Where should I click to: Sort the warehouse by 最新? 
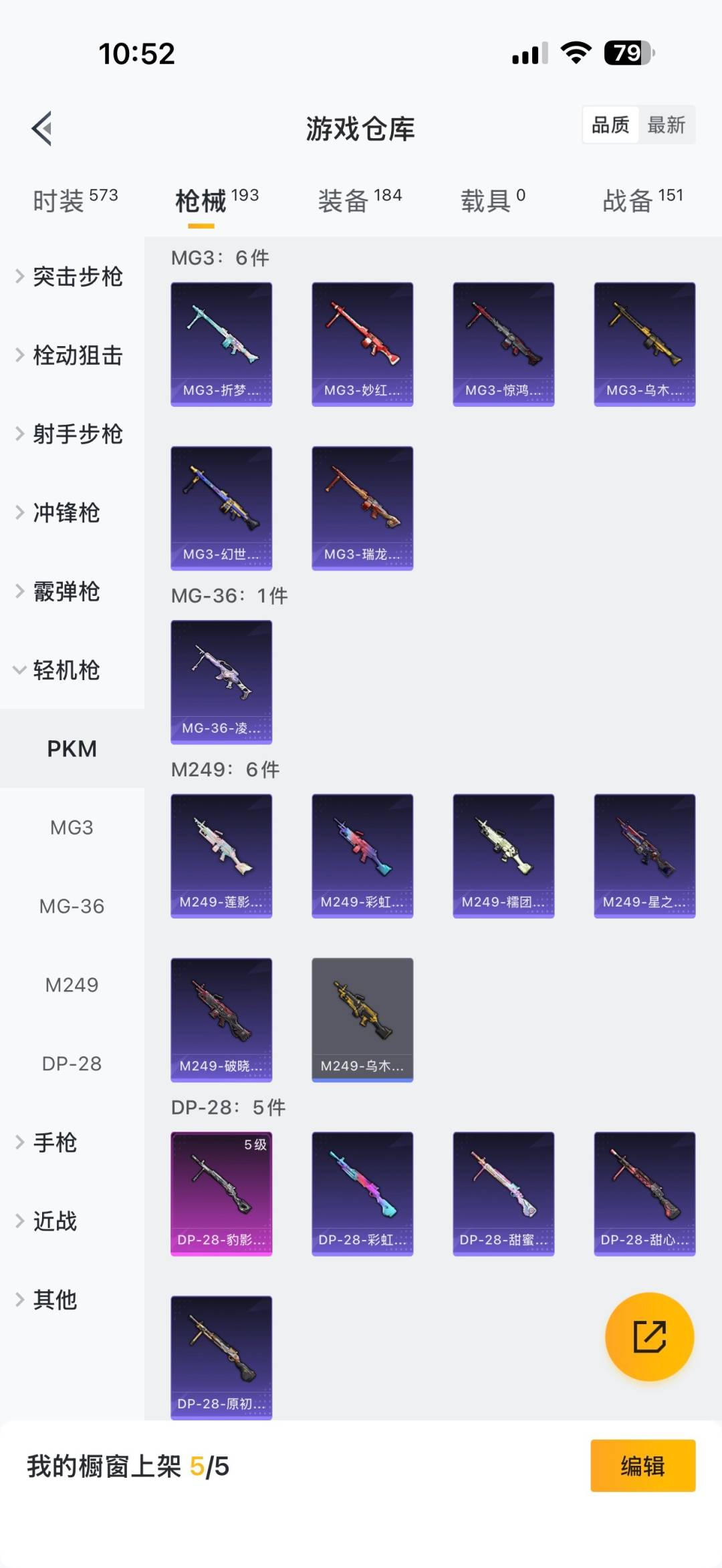(x=666, y=125)
